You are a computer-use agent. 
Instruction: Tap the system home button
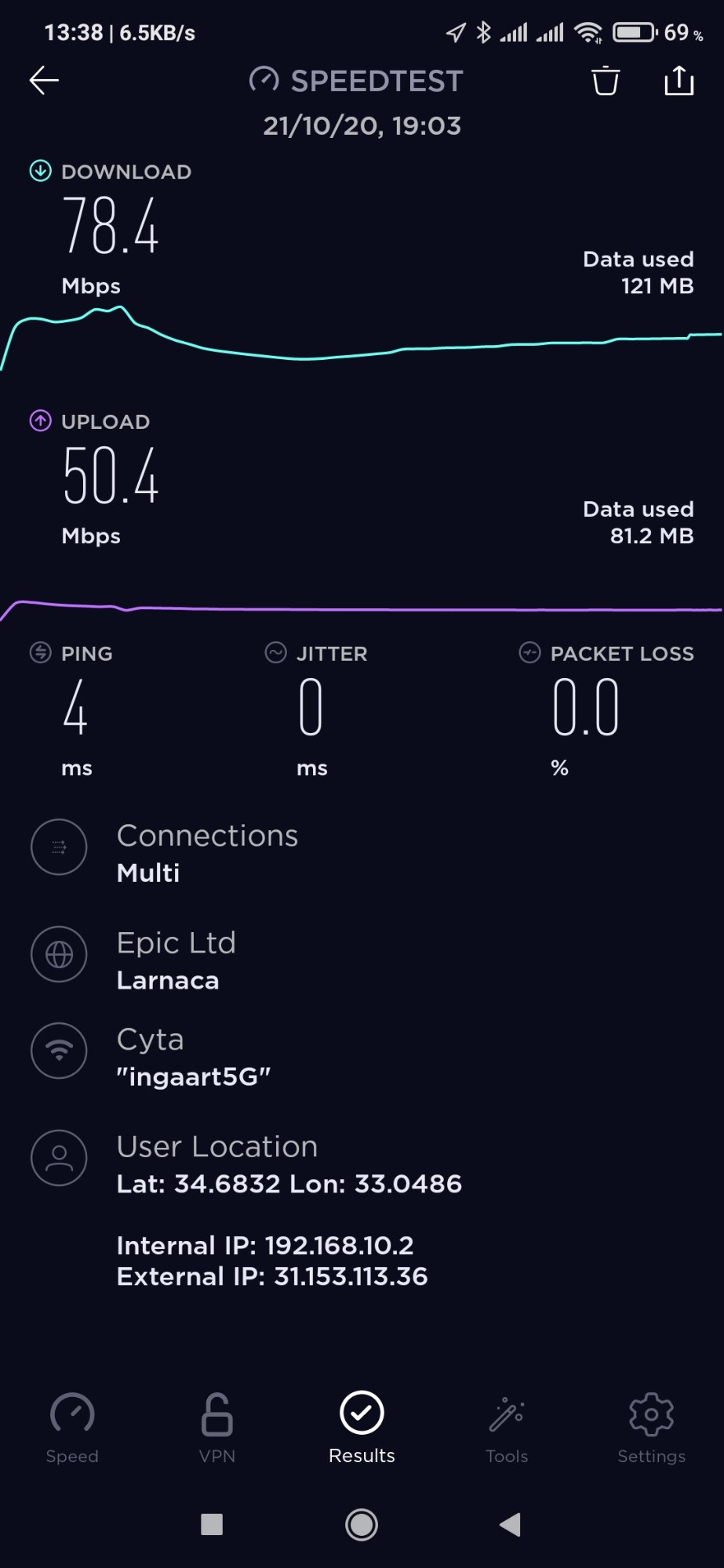362,1525
